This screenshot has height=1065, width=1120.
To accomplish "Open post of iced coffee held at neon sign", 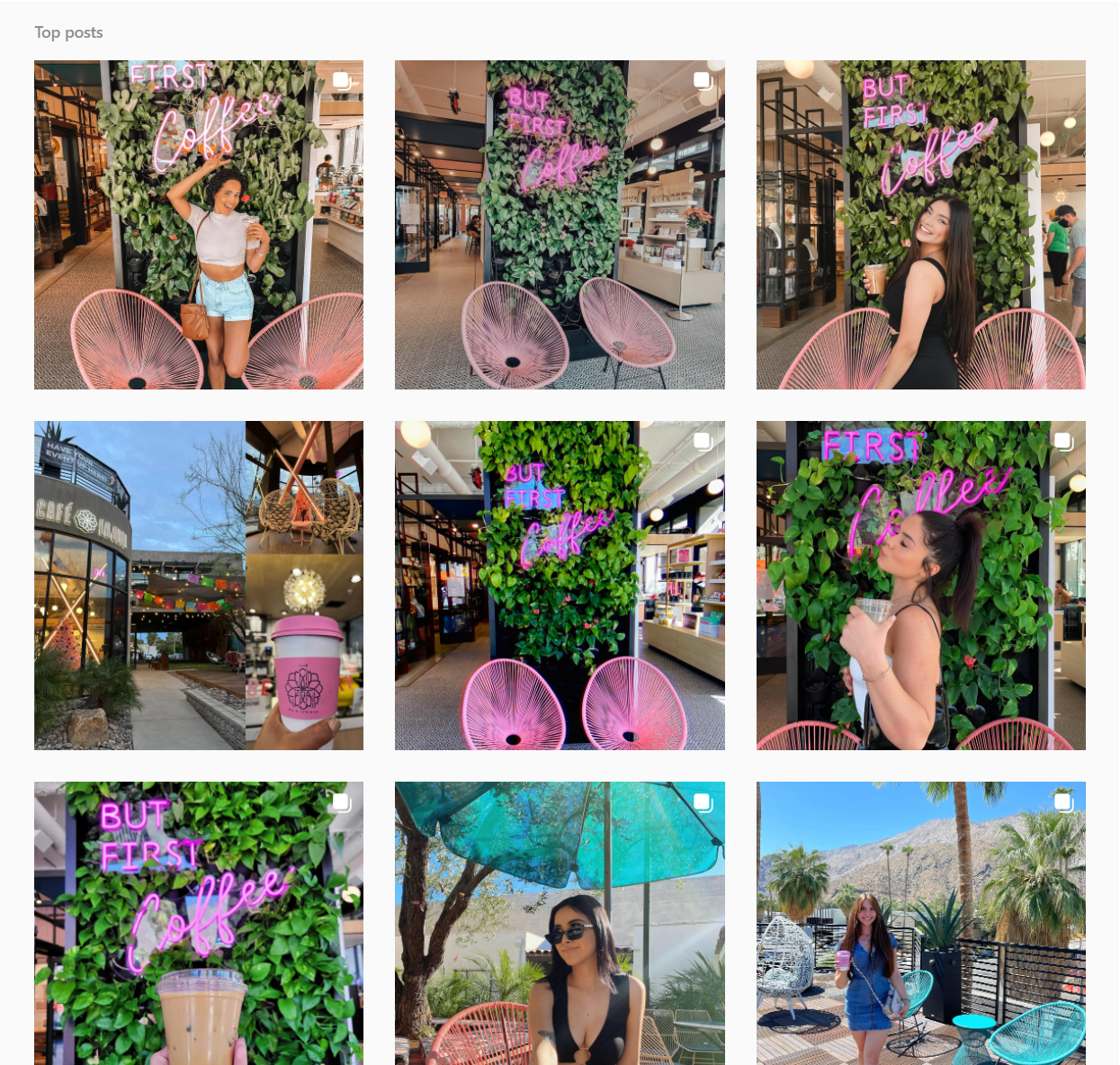I will 199,924.
